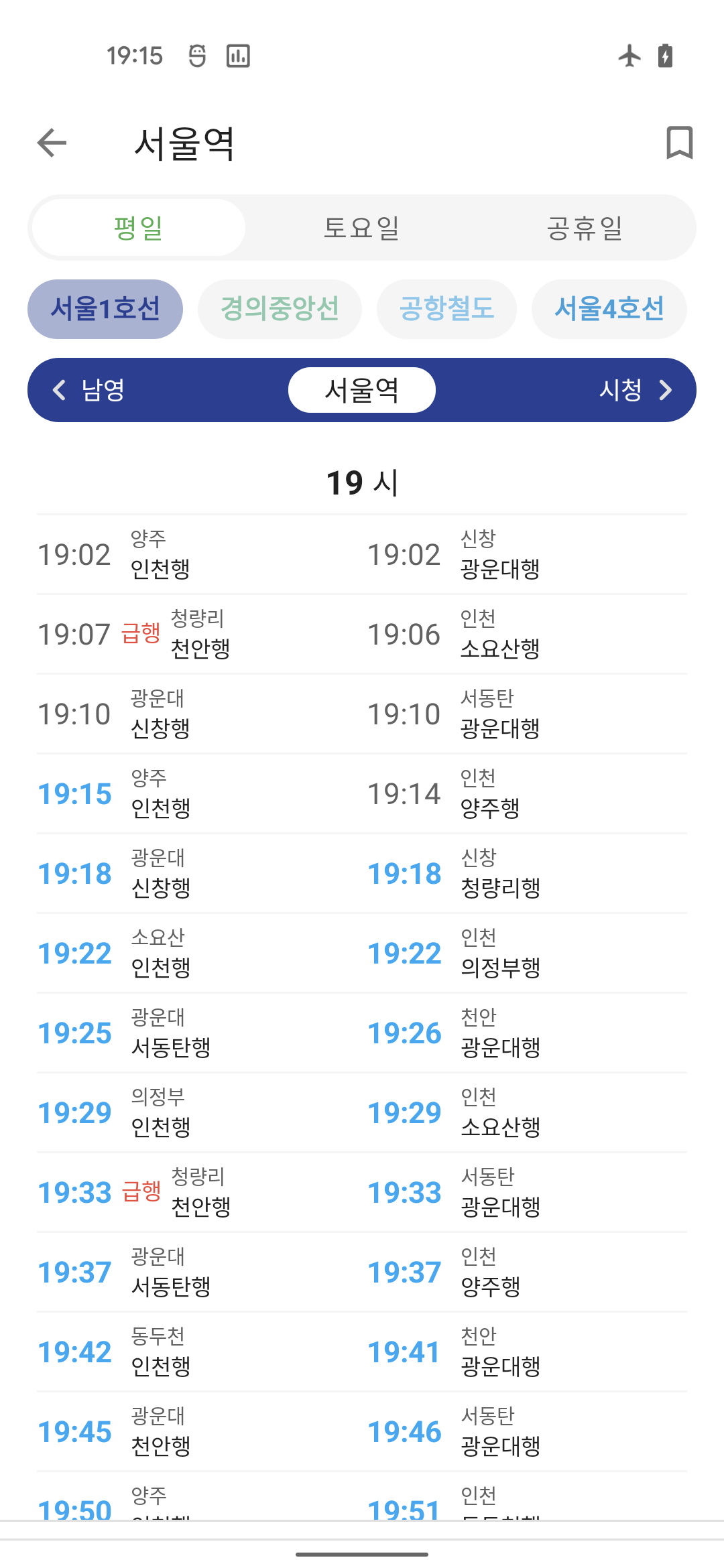Screen dimensions: 724x1568
Task: Bookmark 서울역 station
Action: [679, 143]
